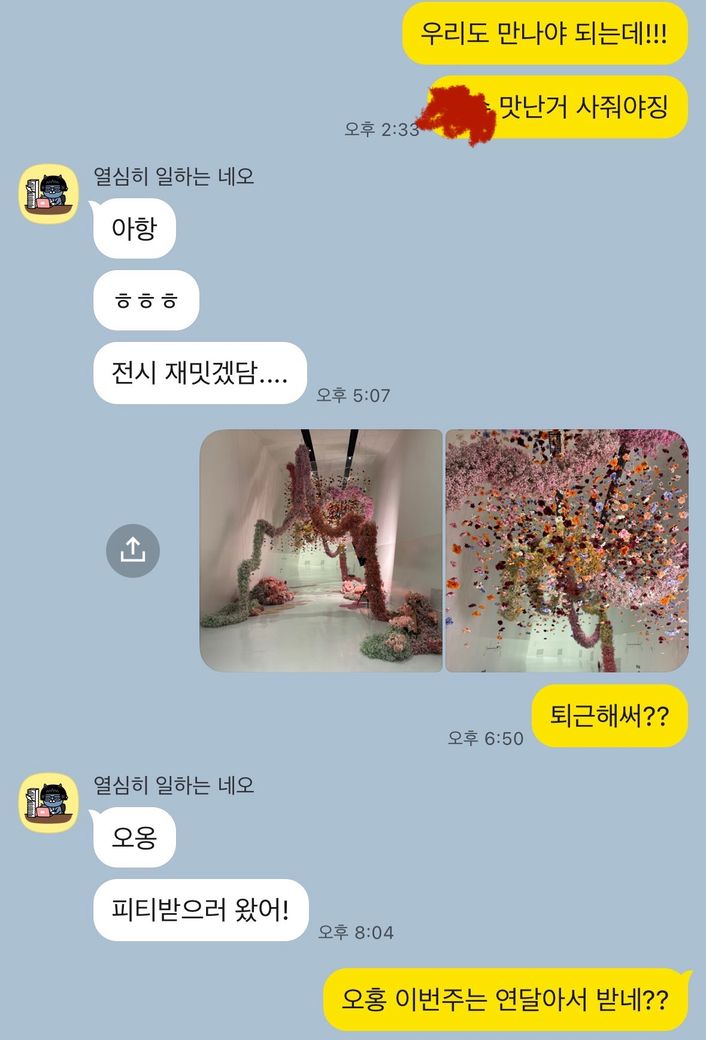706x1040 pixels.
Task: Share the sent flower exhibition photos
Action: tap(133, 550)
